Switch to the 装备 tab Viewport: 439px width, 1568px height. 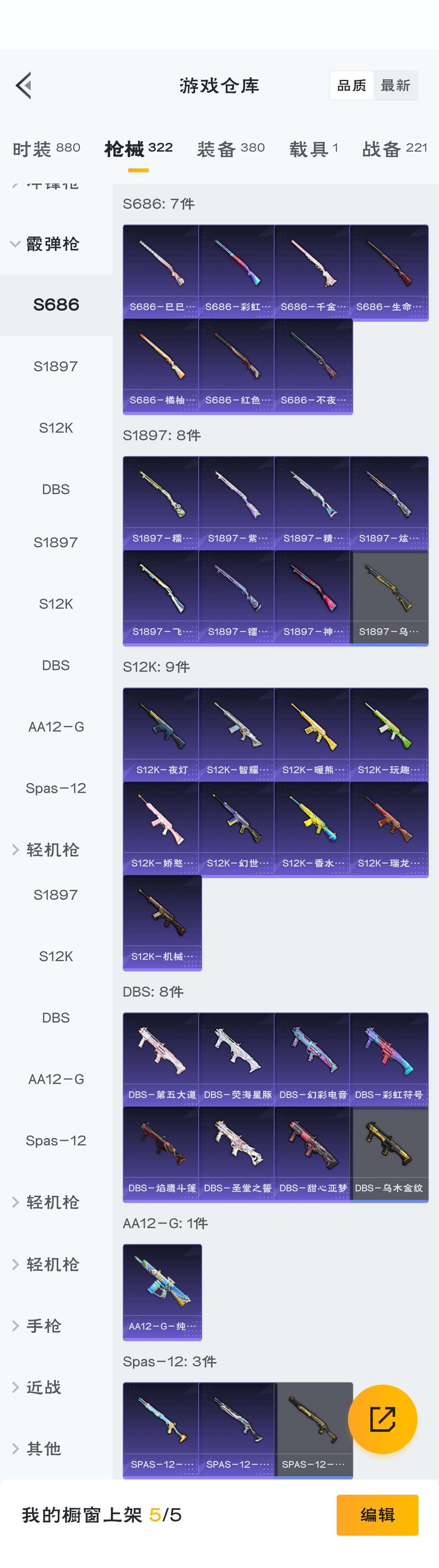[x=231, y=148]
